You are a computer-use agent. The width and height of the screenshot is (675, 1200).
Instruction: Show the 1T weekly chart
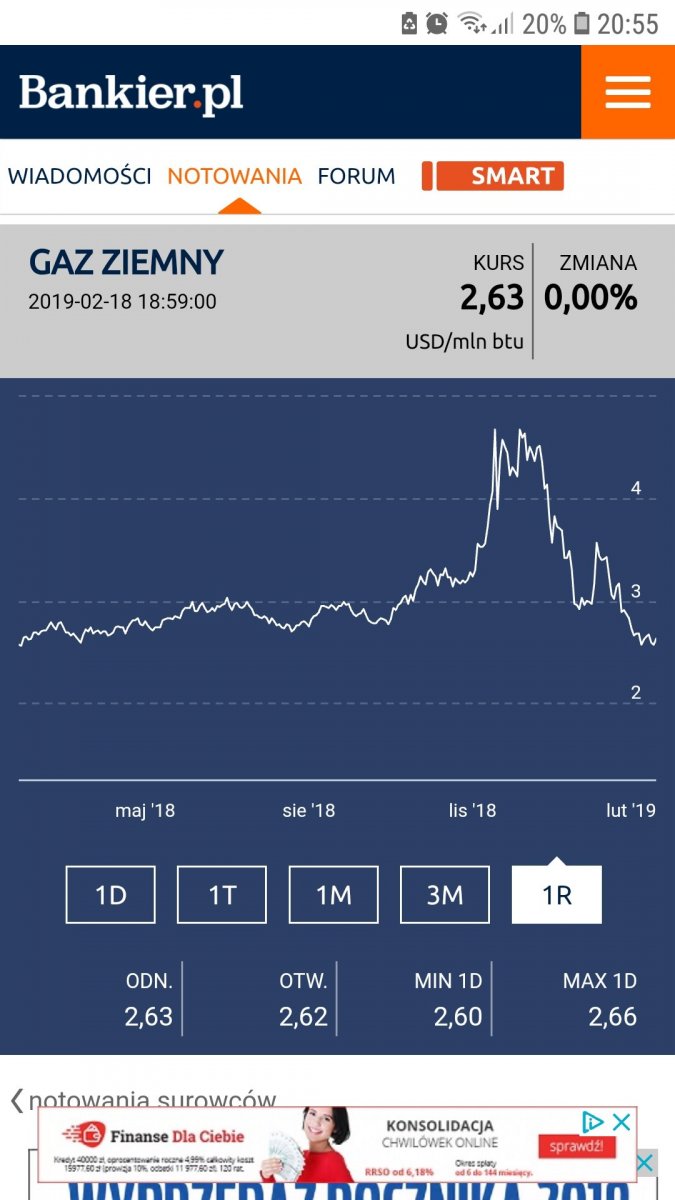click(222, 894)
